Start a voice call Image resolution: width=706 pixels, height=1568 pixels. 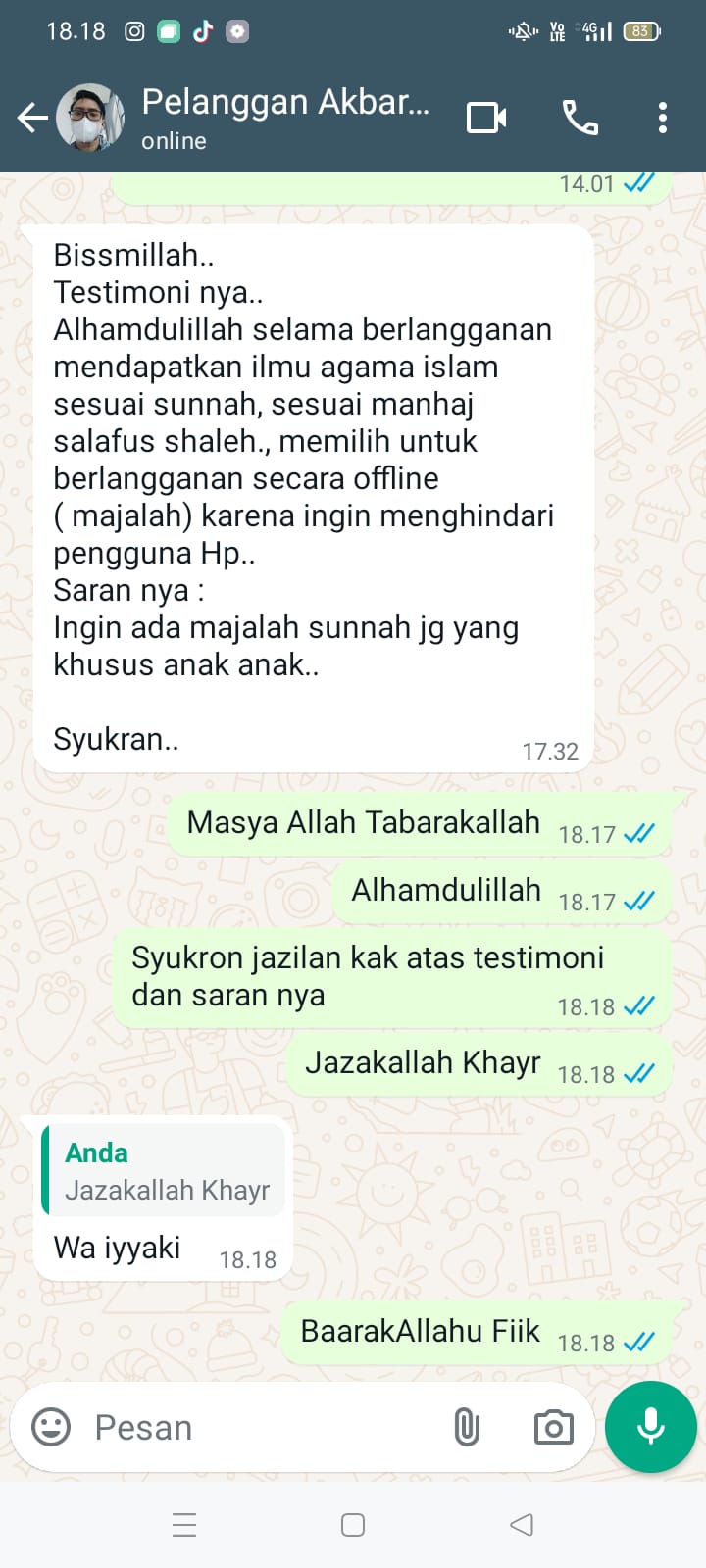point(580,119)
